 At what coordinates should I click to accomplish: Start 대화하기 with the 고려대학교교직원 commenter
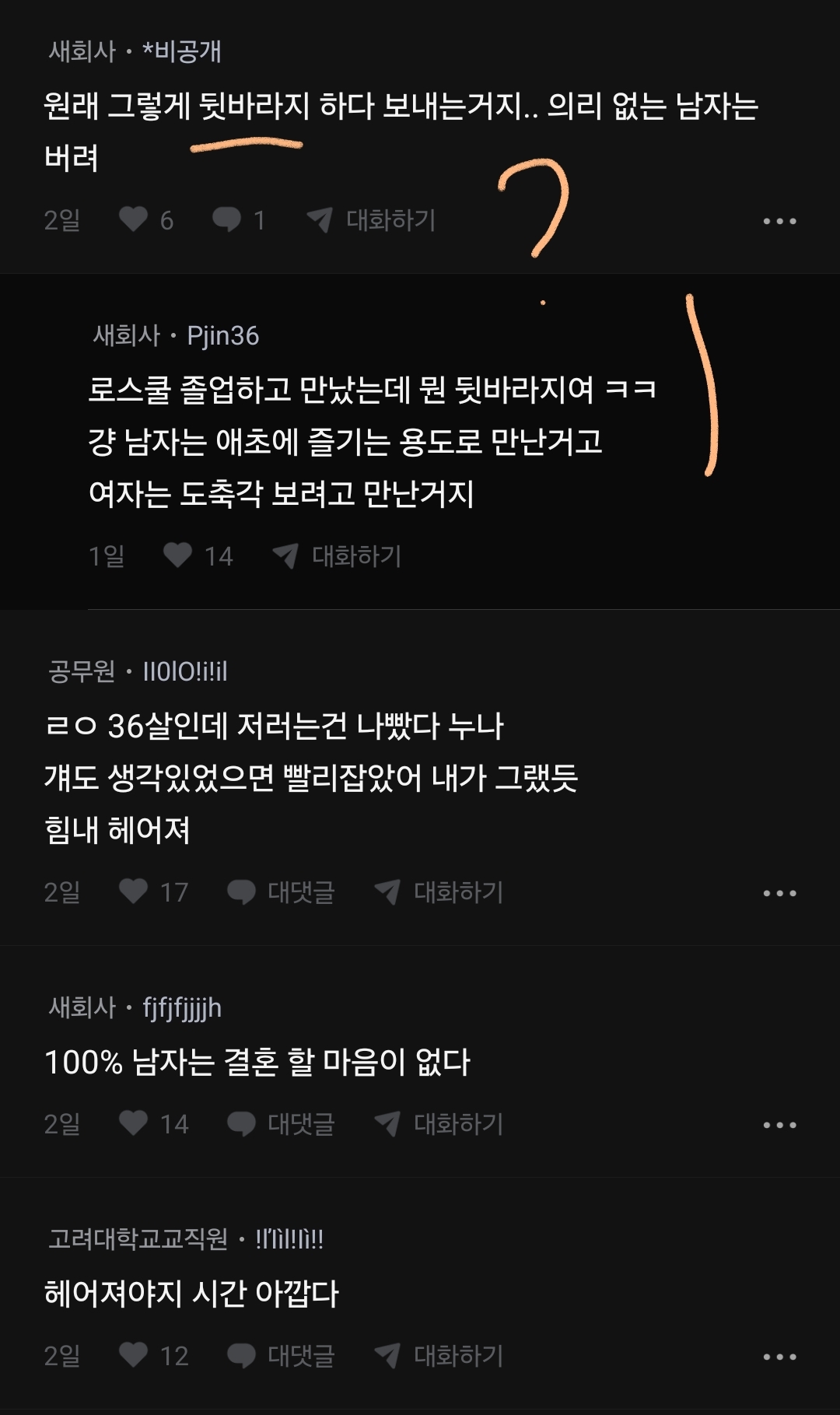439,1355
